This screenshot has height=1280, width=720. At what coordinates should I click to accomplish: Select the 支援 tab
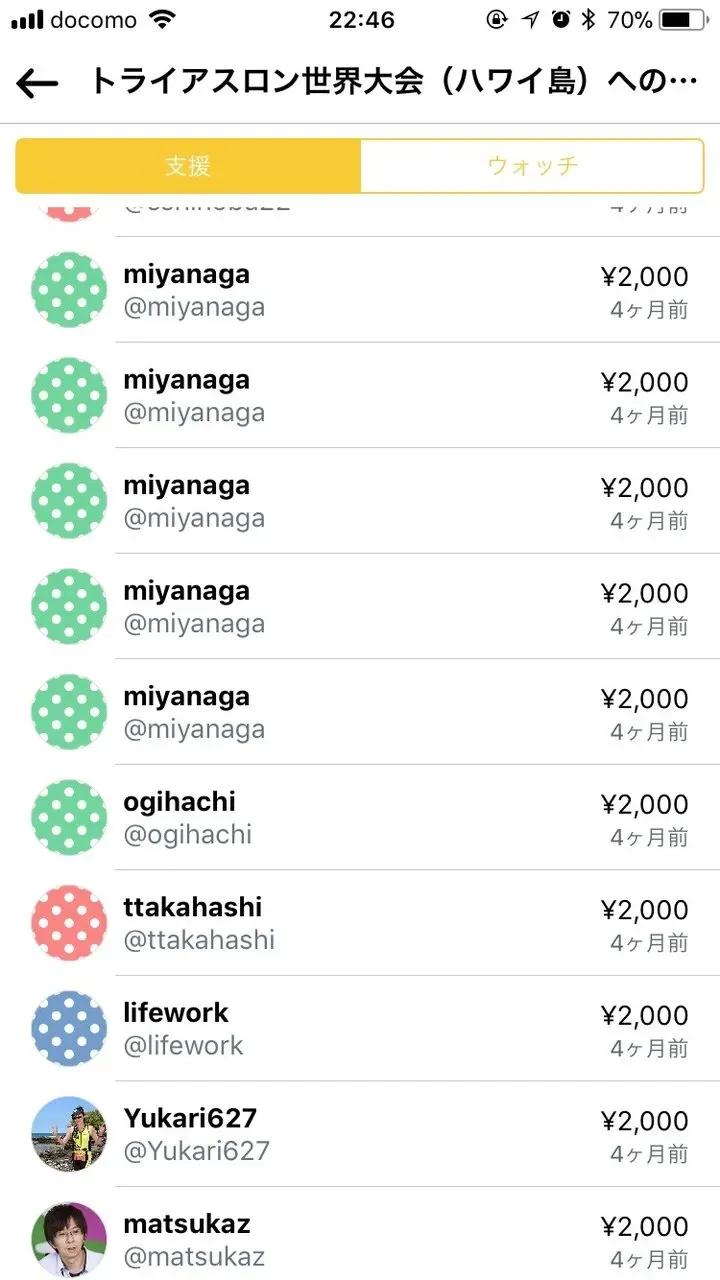click(x=188, y=166)
